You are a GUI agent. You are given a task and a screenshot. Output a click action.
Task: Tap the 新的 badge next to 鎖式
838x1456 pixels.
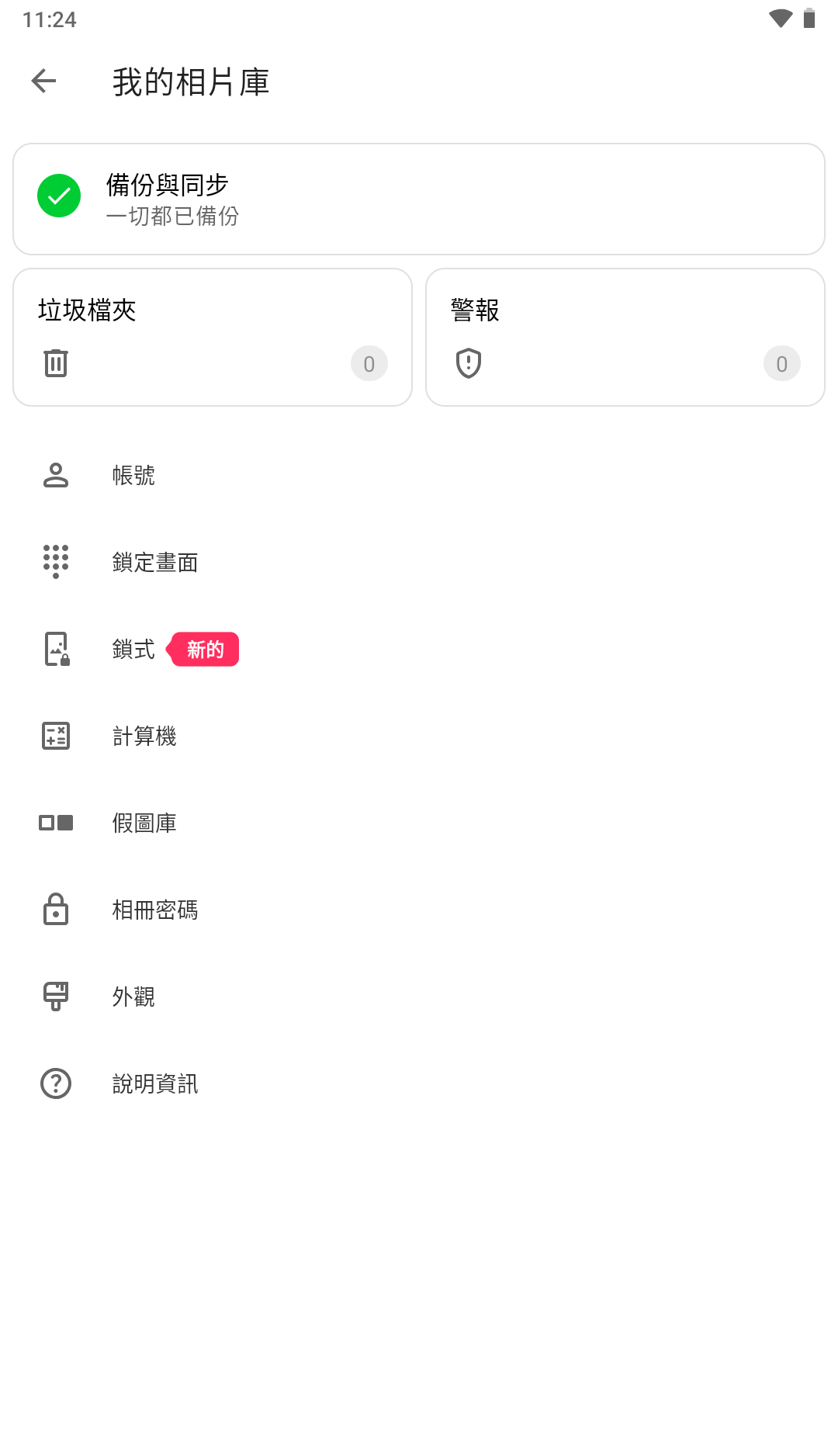pos(204,649)
